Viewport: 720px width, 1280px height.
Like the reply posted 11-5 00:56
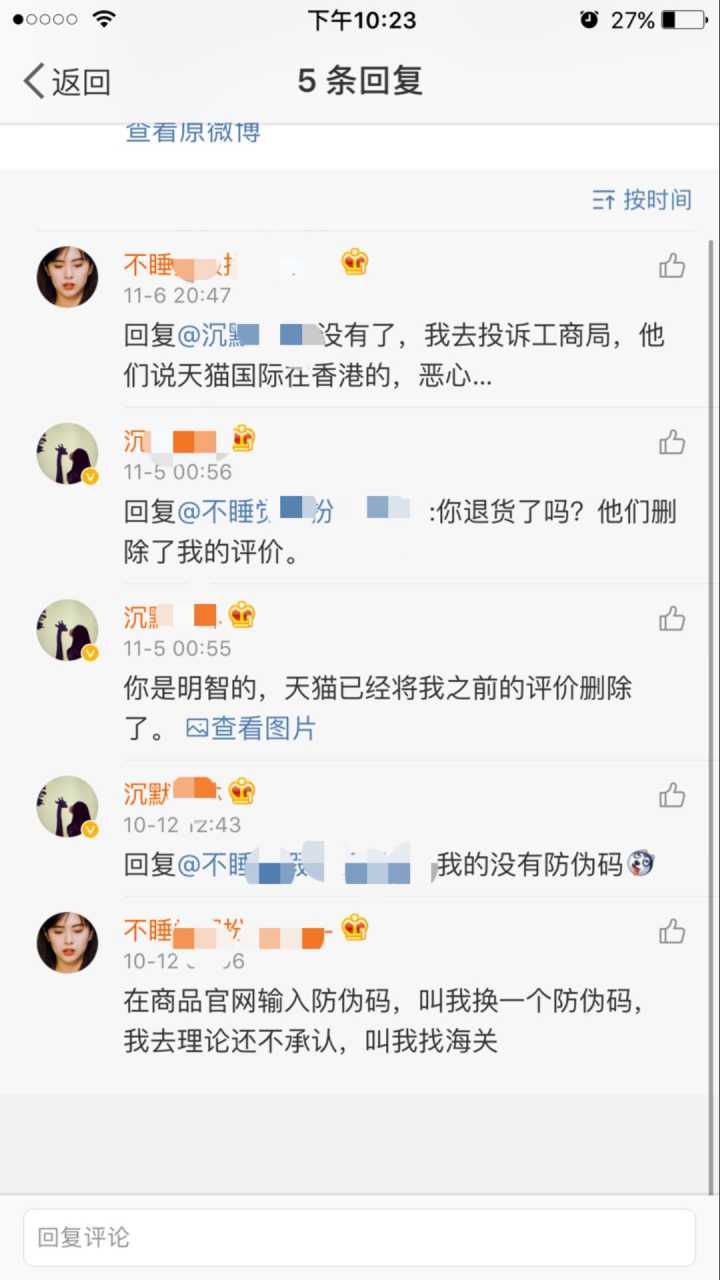672,442
